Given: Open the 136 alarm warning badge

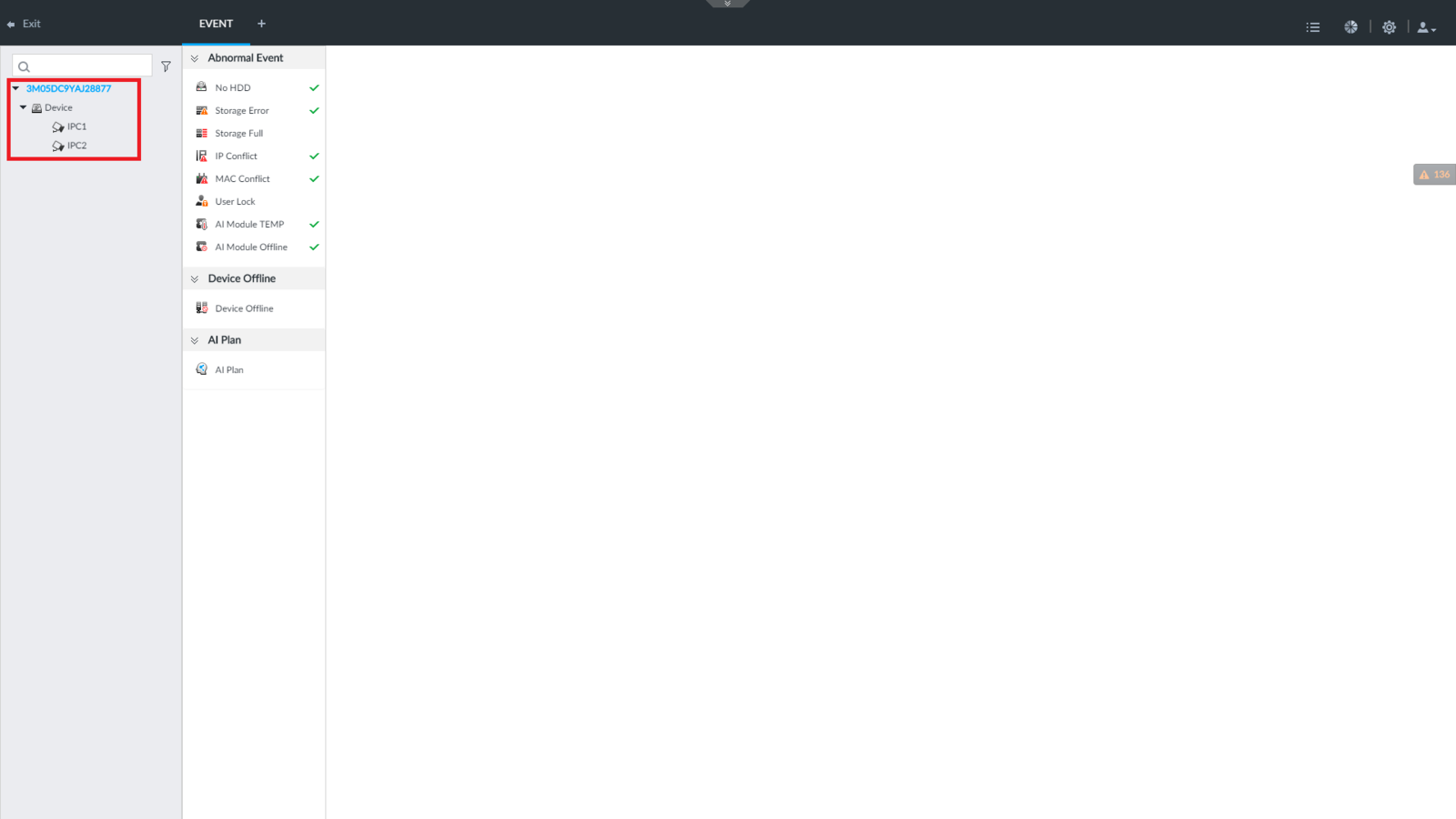Looking at the screenshot, I should [x=1434, y=175].
